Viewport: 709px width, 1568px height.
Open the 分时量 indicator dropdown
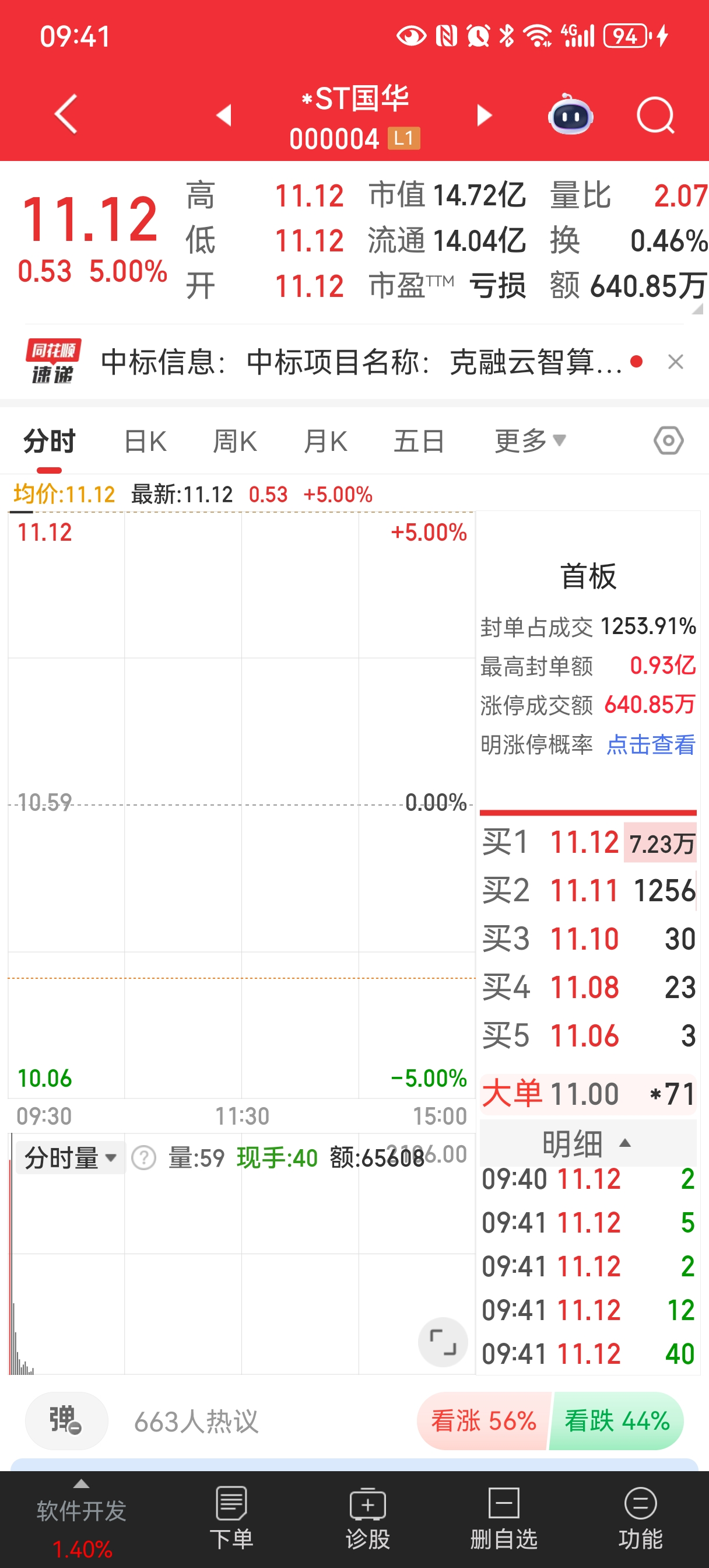[70, 1158]
